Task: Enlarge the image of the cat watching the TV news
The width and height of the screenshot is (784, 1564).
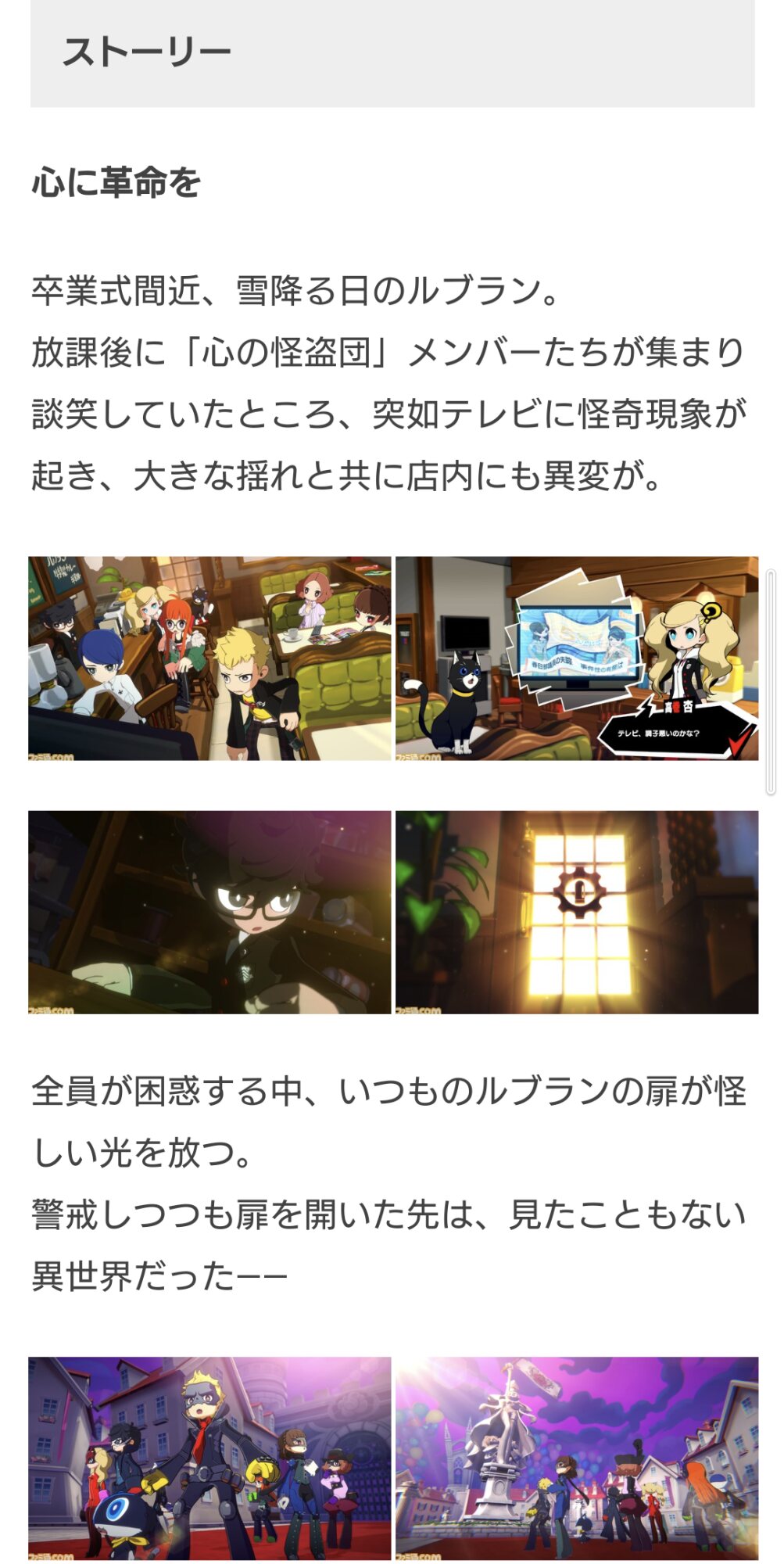Action: 577,658
